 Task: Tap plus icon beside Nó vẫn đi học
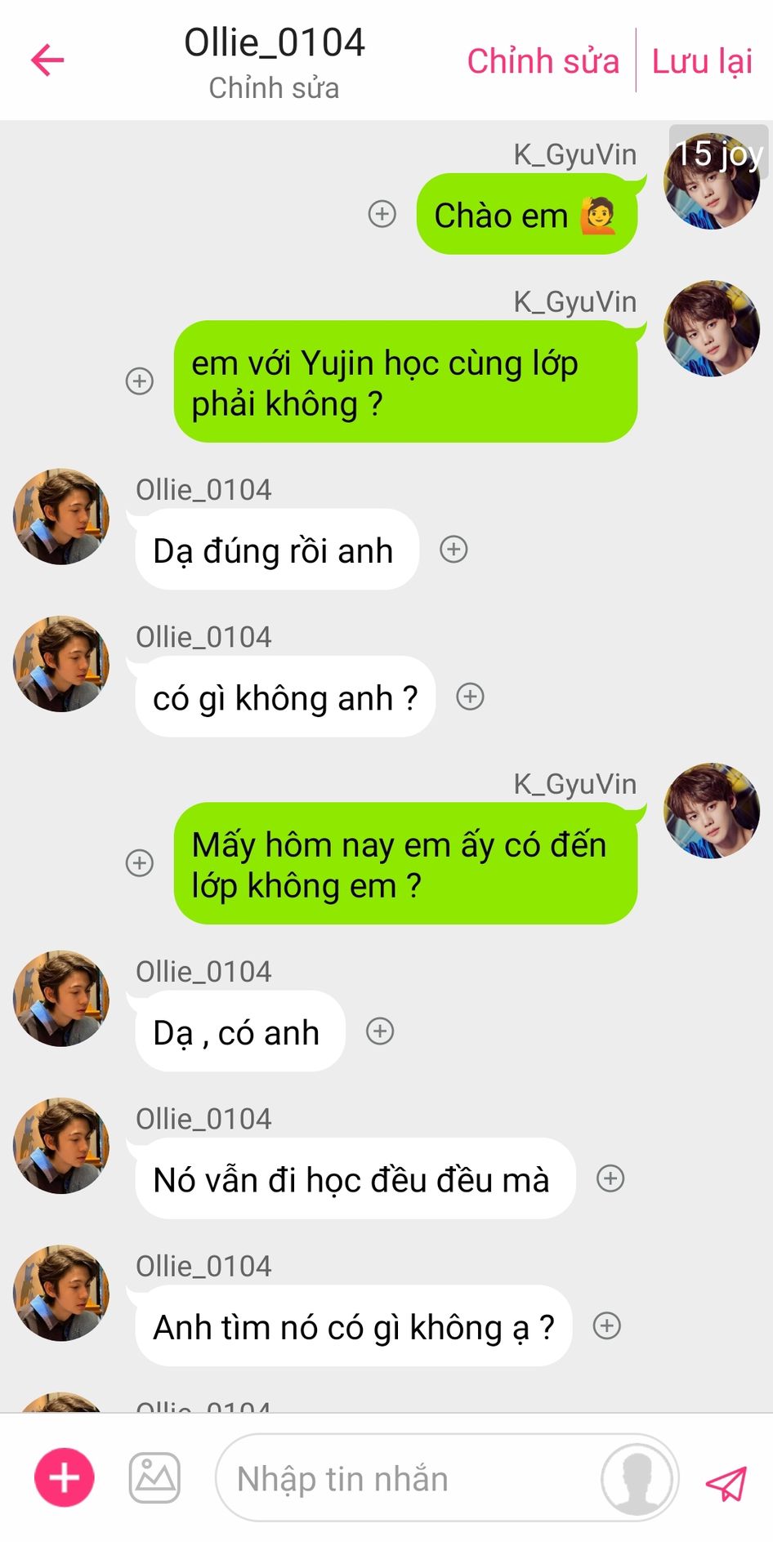tap(610, 1178)
